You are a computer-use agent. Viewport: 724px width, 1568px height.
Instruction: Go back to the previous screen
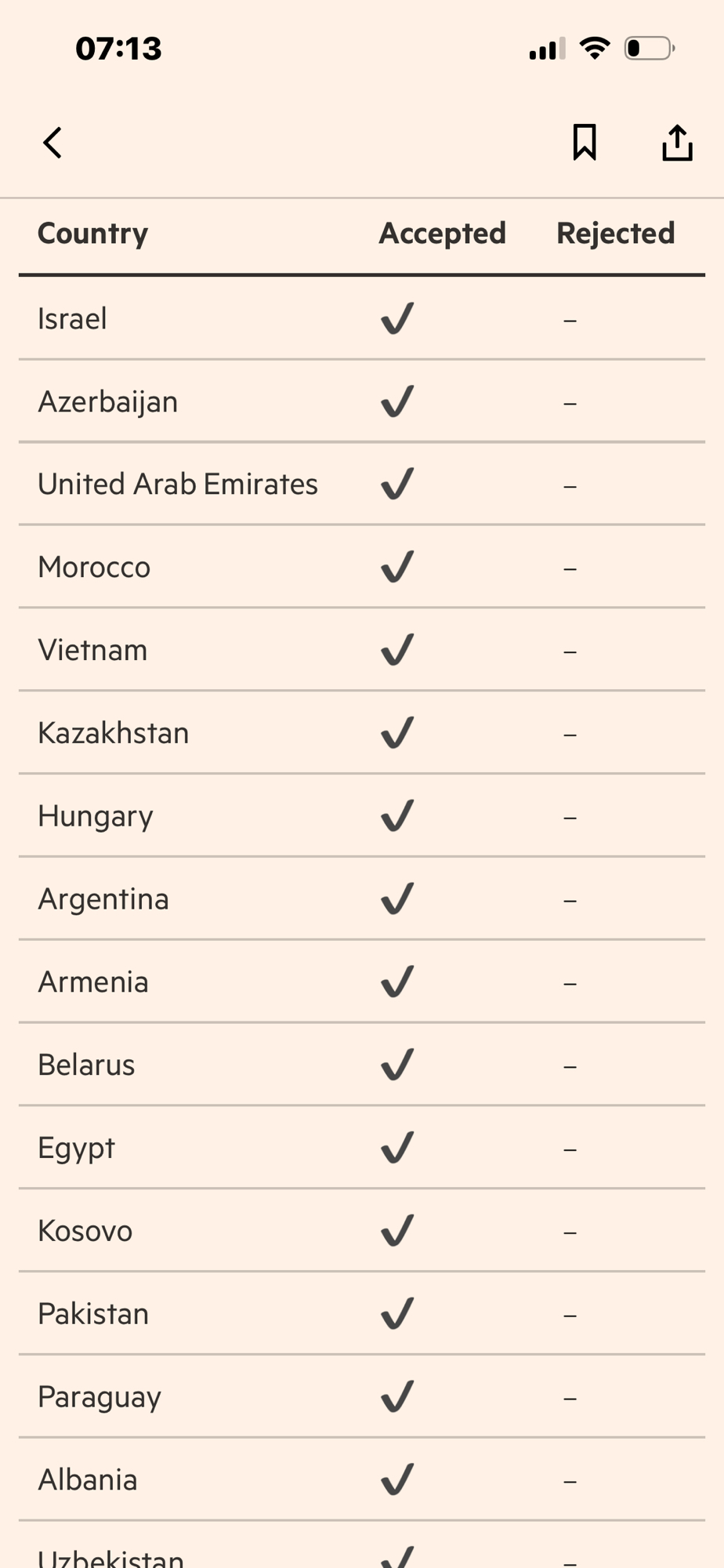point(52,143)
